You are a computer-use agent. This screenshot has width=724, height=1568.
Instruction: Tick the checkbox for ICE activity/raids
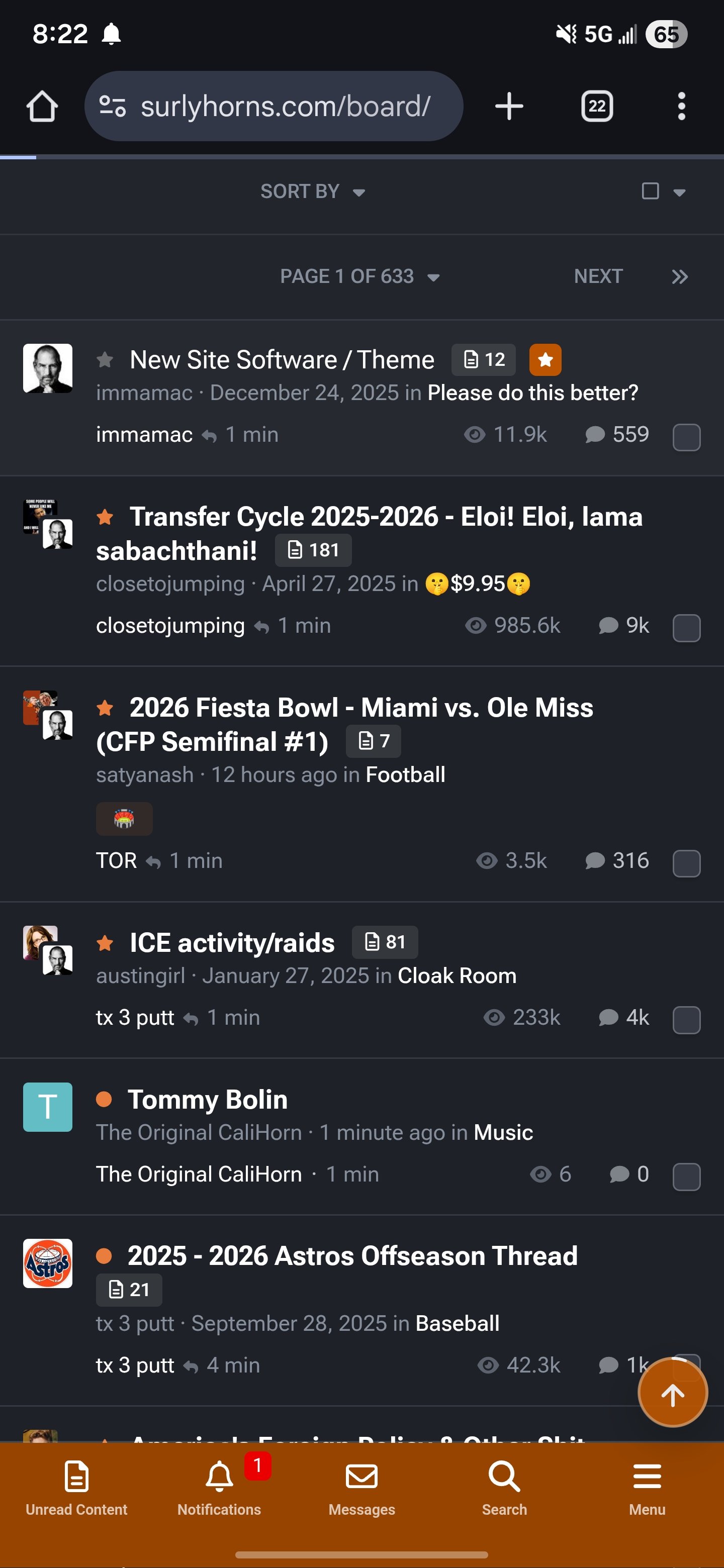pos(686,1020)
